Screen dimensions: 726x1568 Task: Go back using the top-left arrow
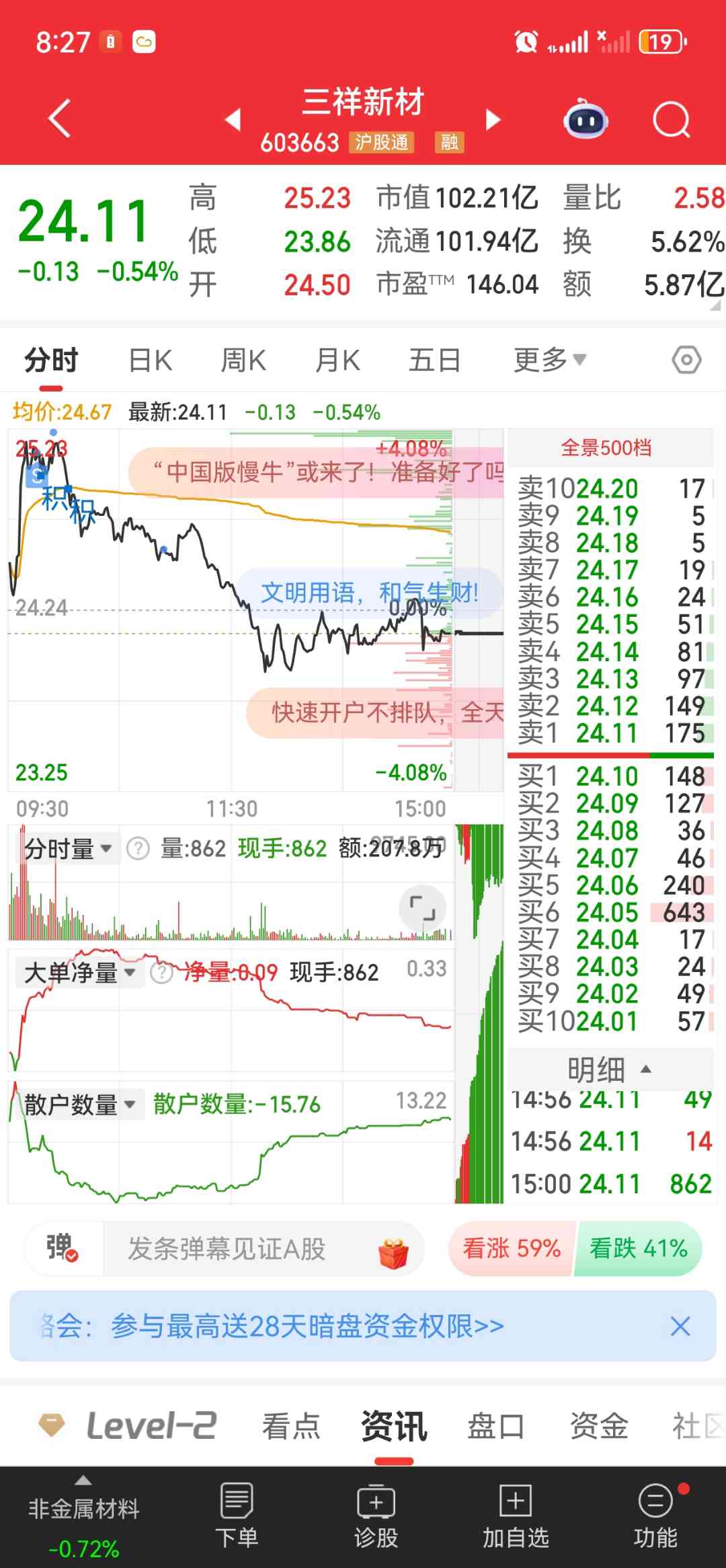pyautogui.click(x=59, y=119)
